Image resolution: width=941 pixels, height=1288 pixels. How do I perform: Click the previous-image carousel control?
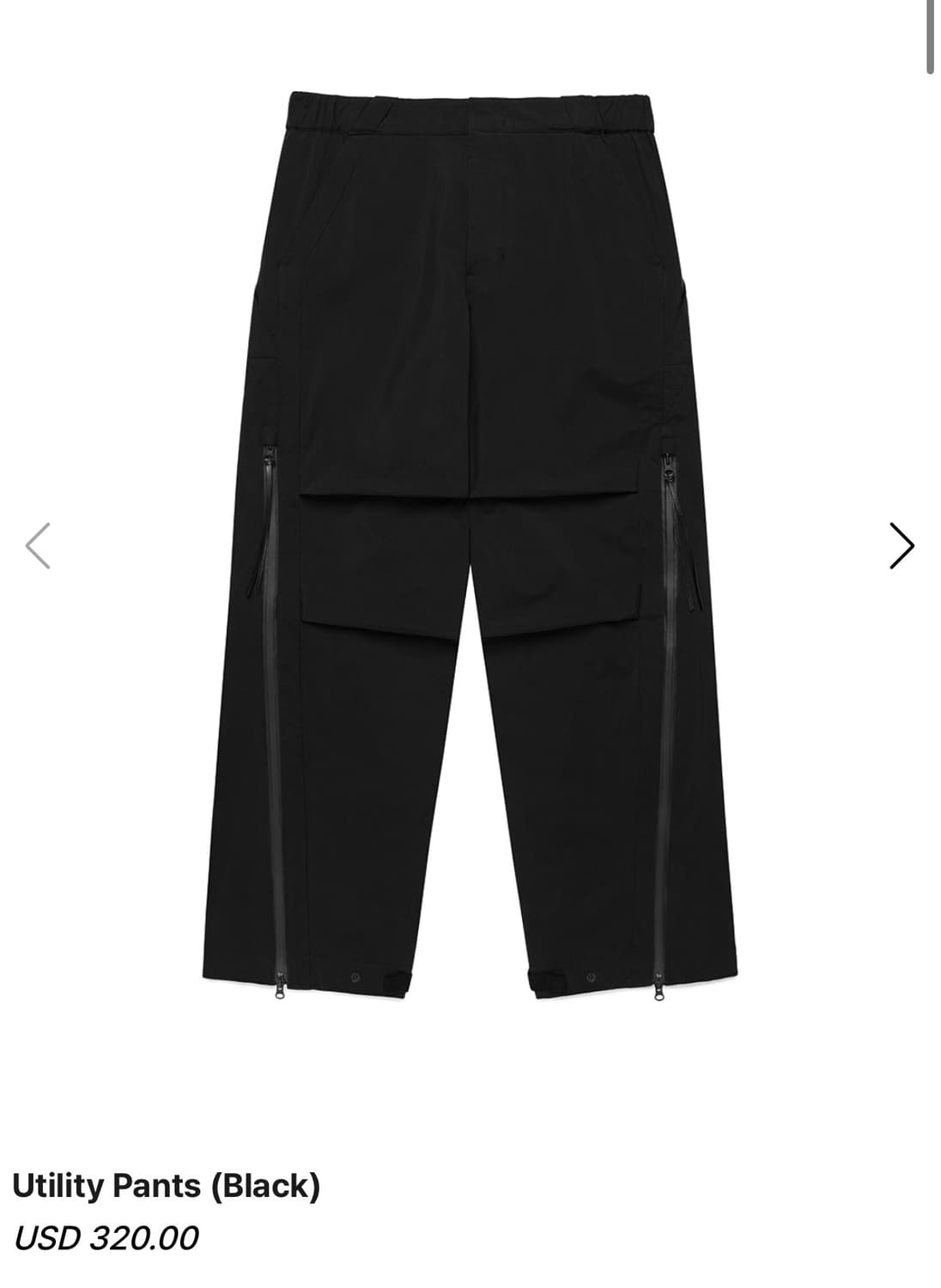pos(39,544)
